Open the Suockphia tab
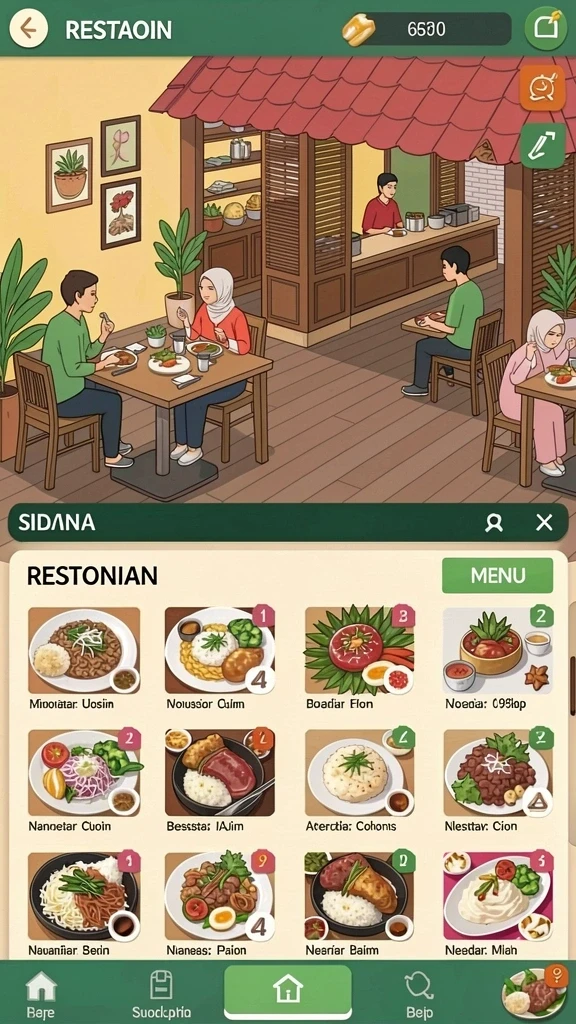 click(x=161, y=993)
